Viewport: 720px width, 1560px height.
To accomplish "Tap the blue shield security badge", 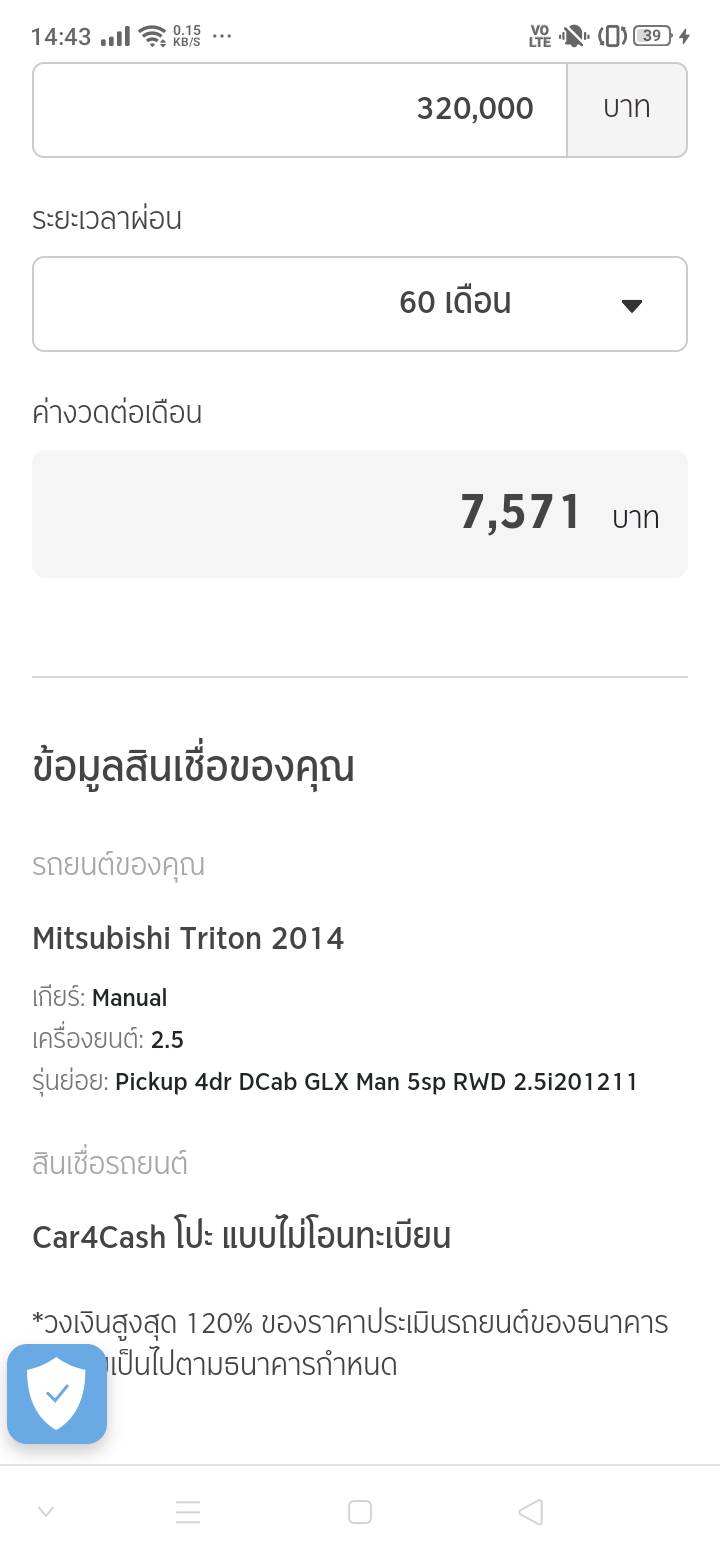I will 57,1394.
